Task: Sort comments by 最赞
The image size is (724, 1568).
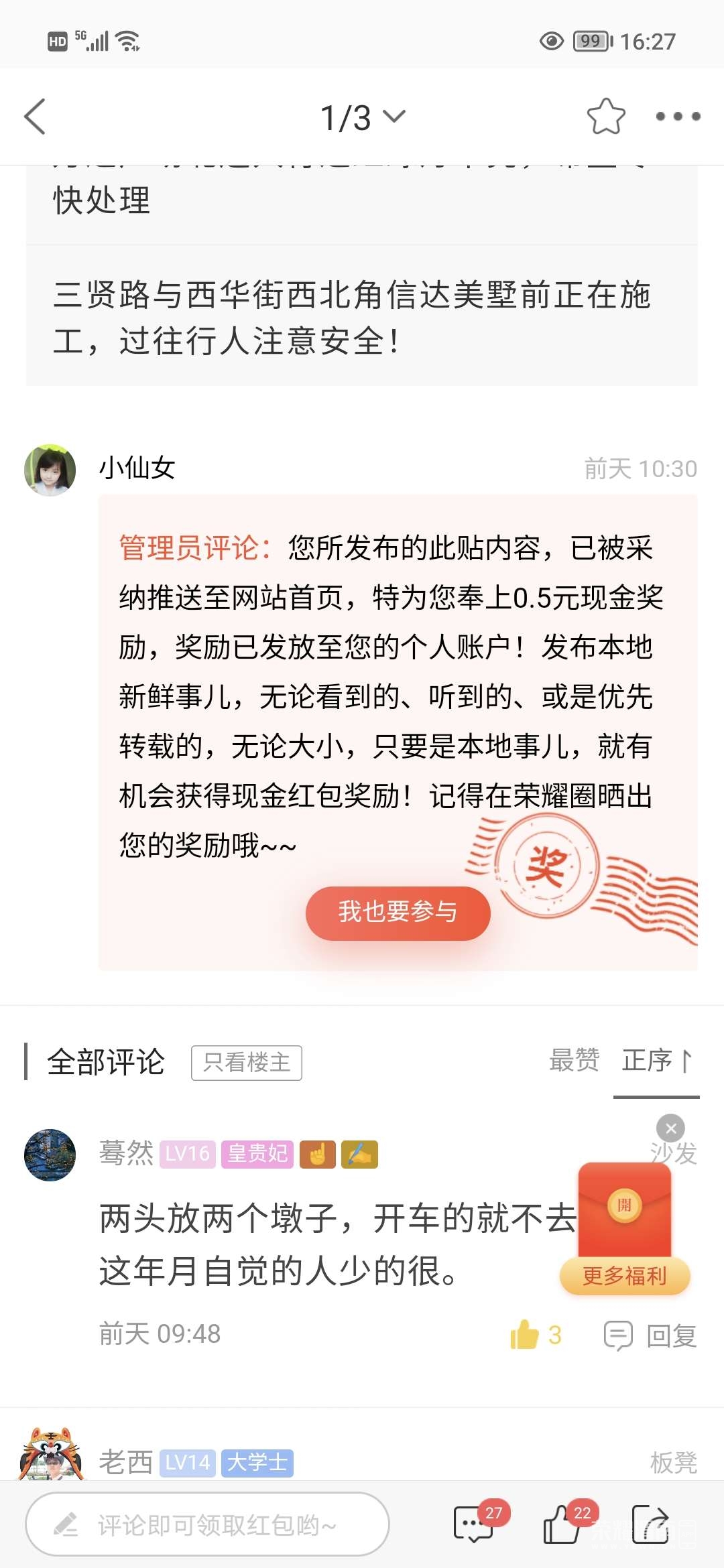Action: [x=574, y=1061]
